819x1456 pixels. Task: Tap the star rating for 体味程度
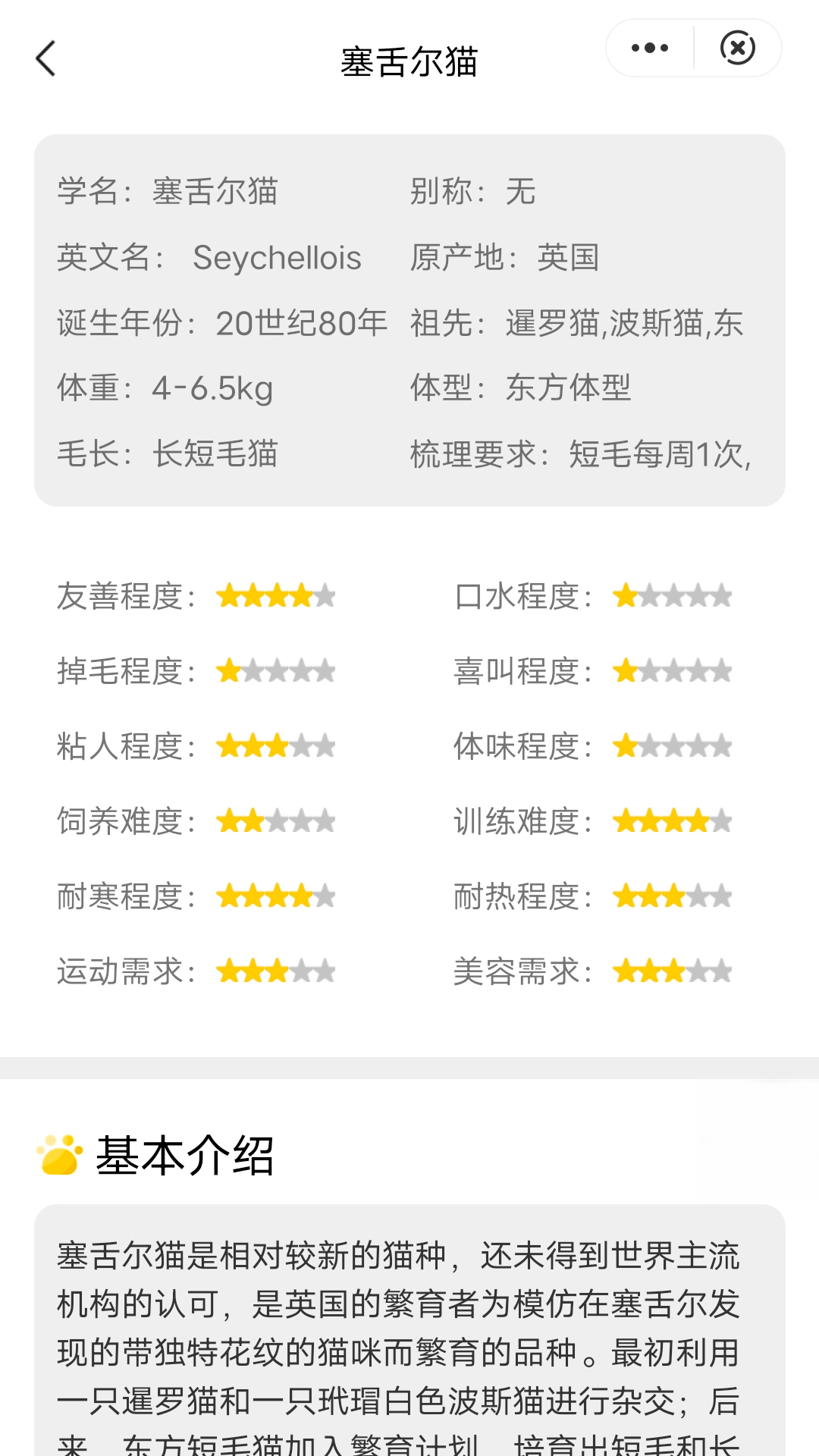click(x=673, y=746)
